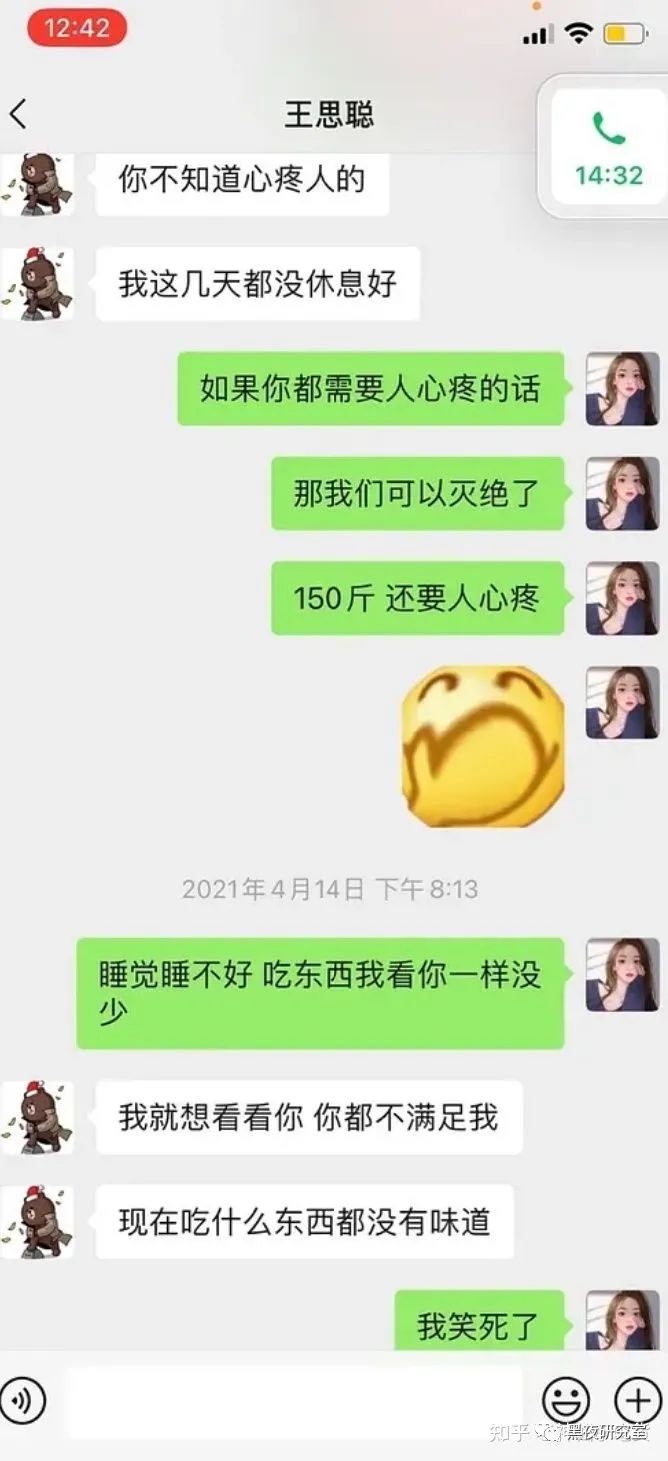Return to the ongoing 14:32 call
The height and width of the screenshot is (1461, 668).
(608, 147)
